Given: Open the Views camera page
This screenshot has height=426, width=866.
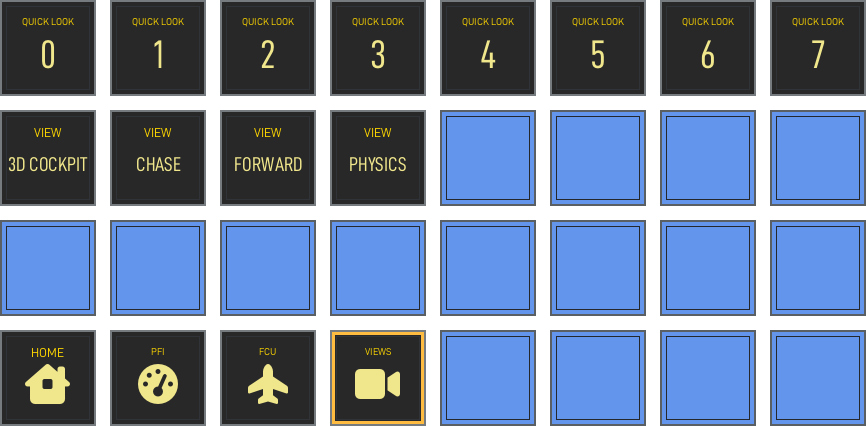Looking at the screenshot, I should coord(378,378).
